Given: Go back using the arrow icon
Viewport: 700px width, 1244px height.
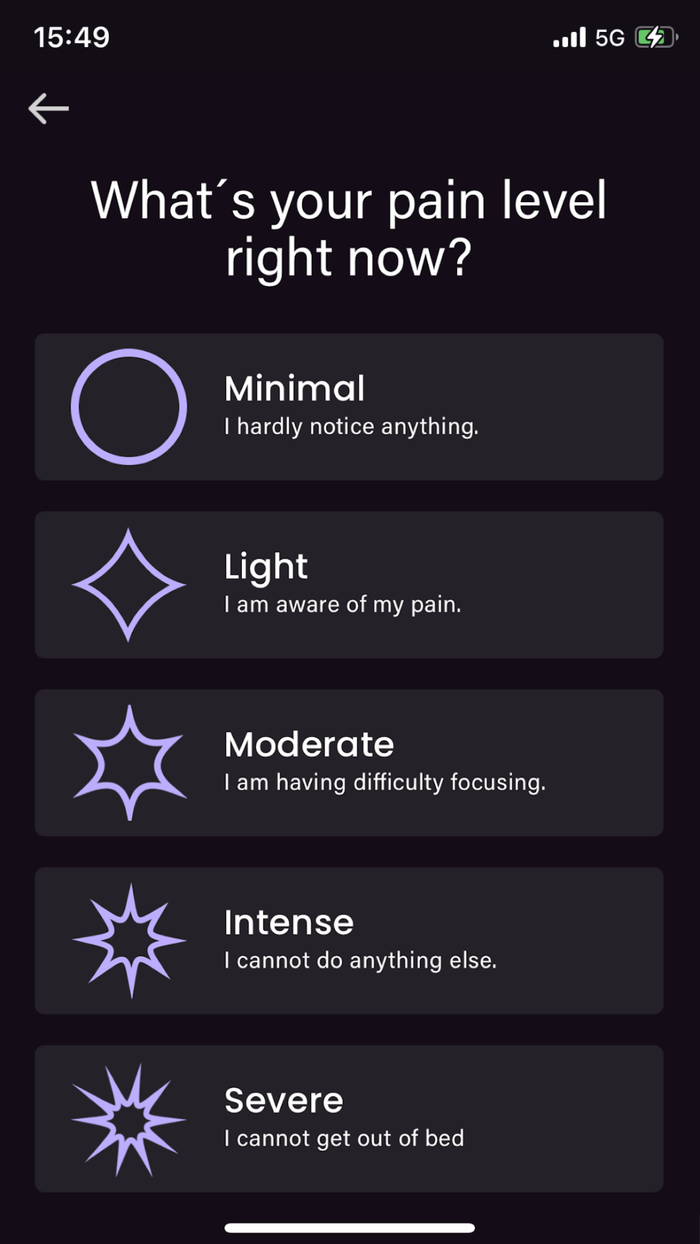Looking at the screenshot, I should tap(48, 109).
